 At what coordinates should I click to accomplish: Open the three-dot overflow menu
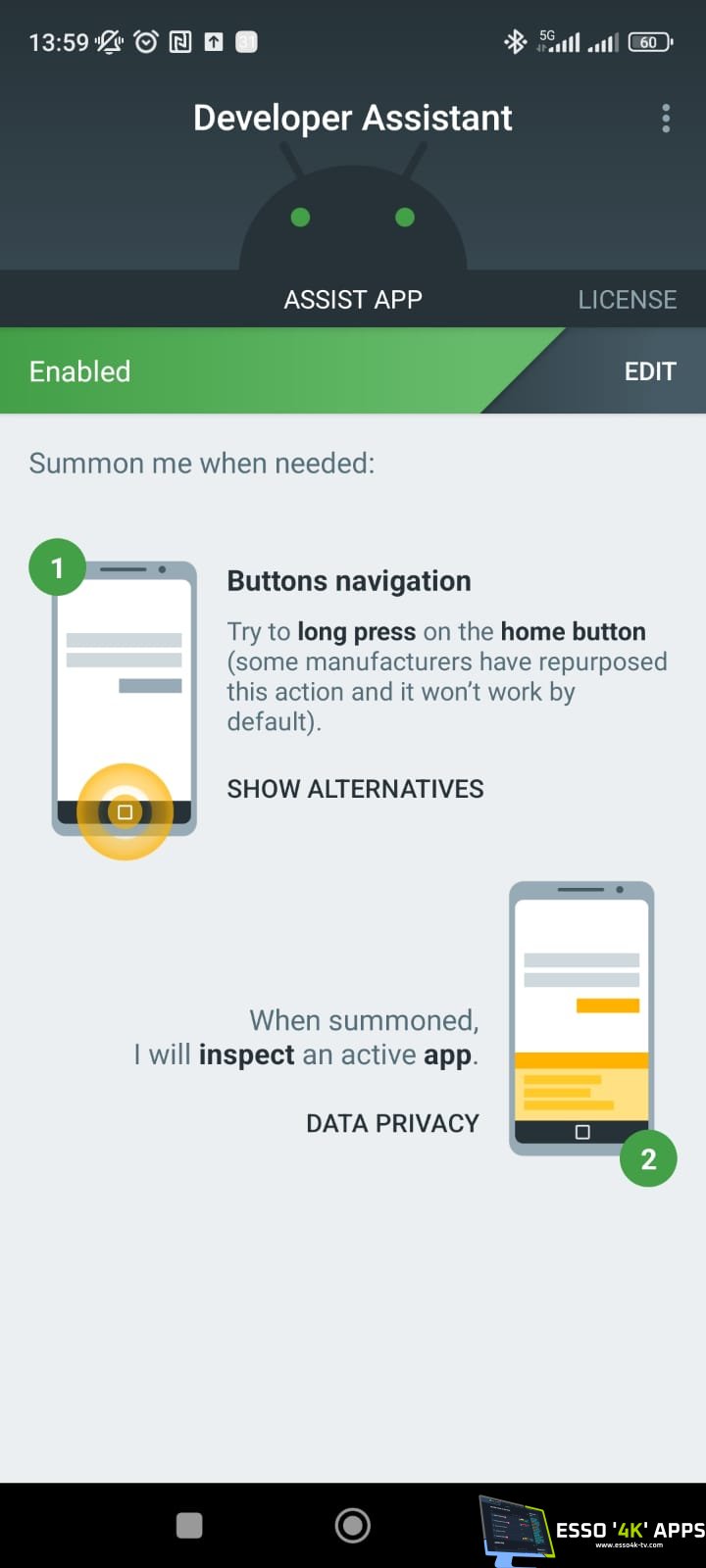(666, 119)
